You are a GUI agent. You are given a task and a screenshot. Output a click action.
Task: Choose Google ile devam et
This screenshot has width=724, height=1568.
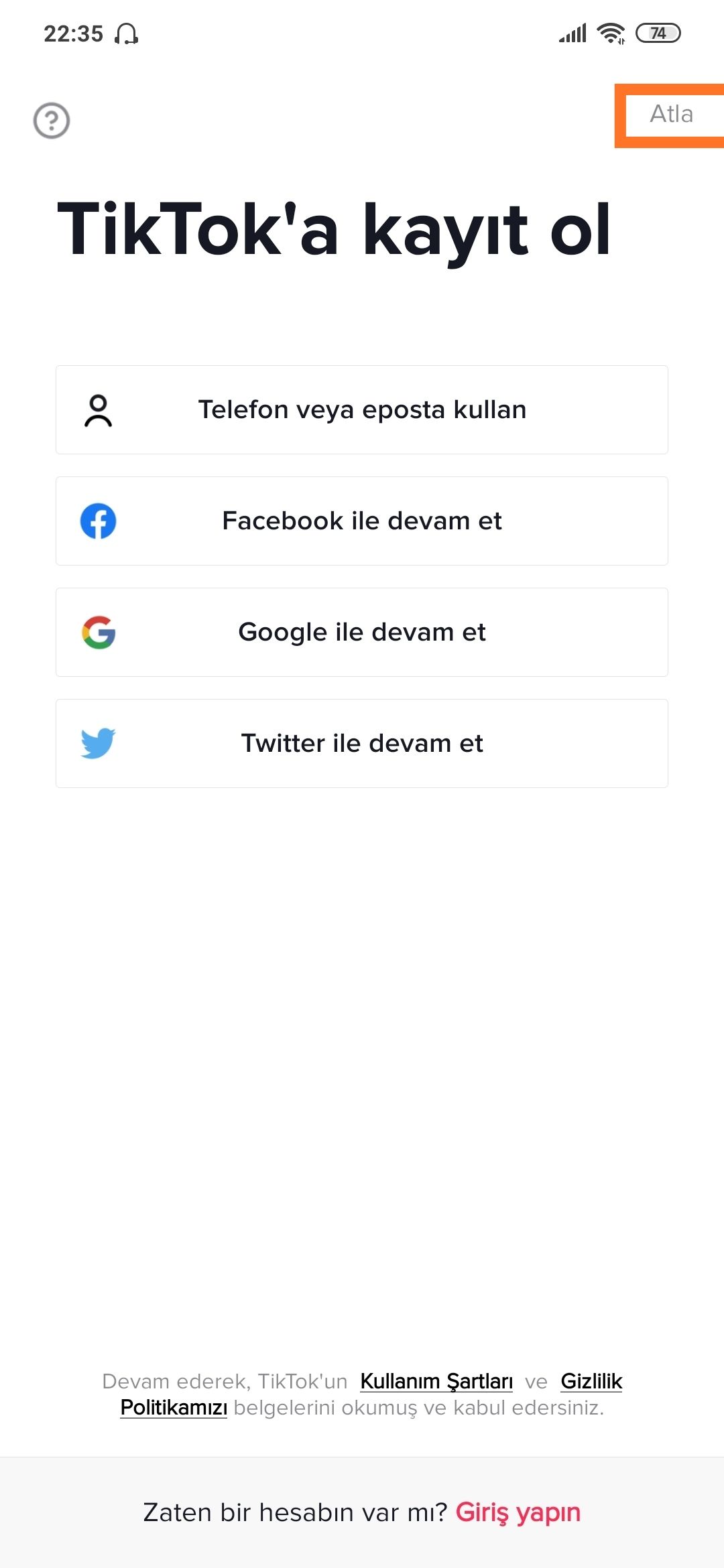click(362, 632)
